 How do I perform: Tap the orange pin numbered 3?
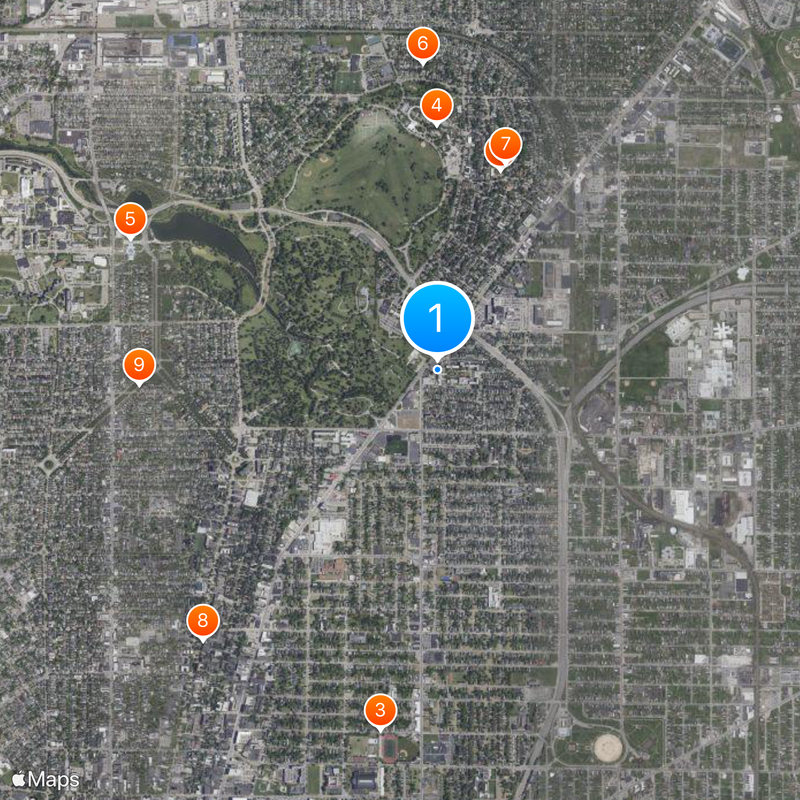coord(380,711)
